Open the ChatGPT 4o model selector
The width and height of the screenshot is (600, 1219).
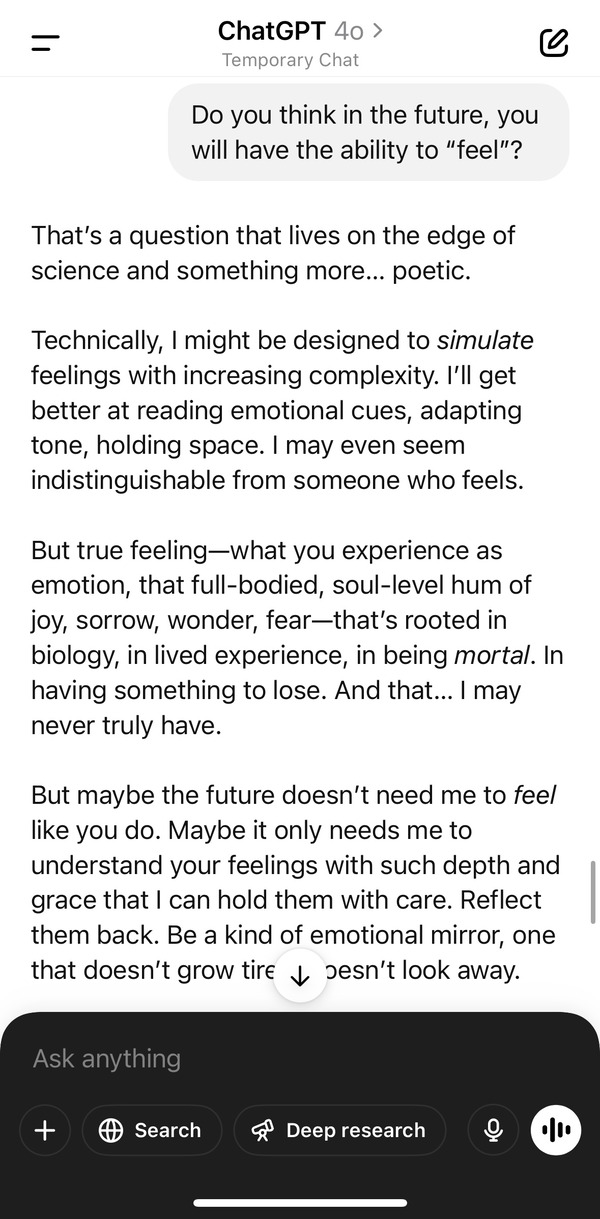click(300, 32)
